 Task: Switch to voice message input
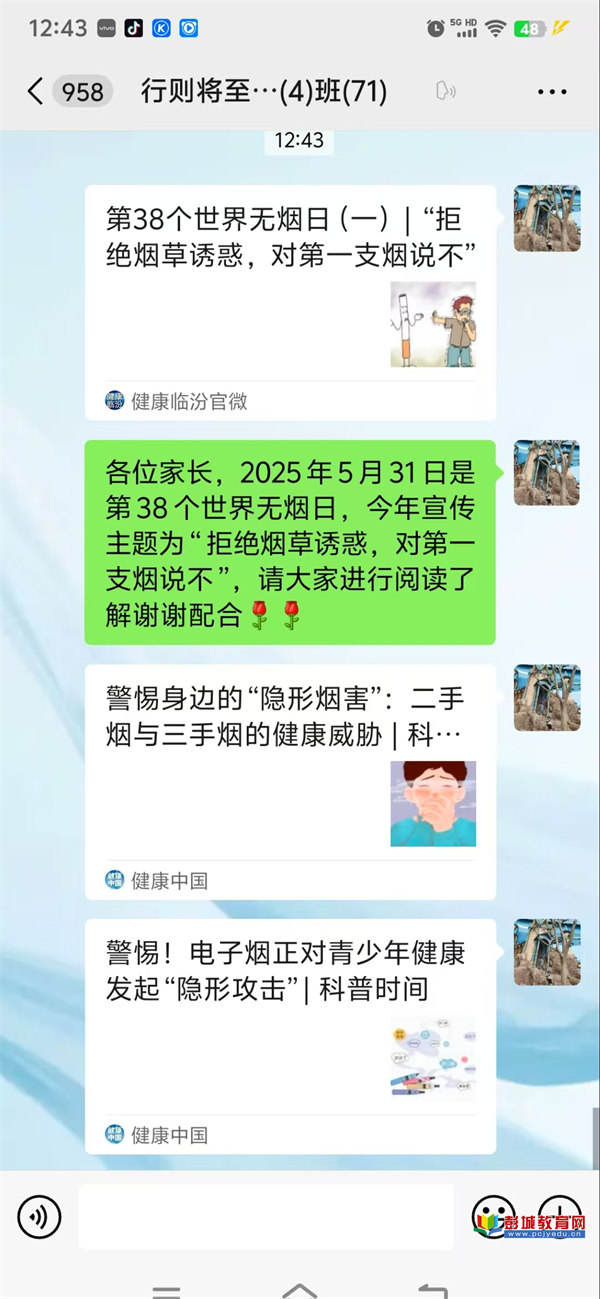pos(39,1217)
